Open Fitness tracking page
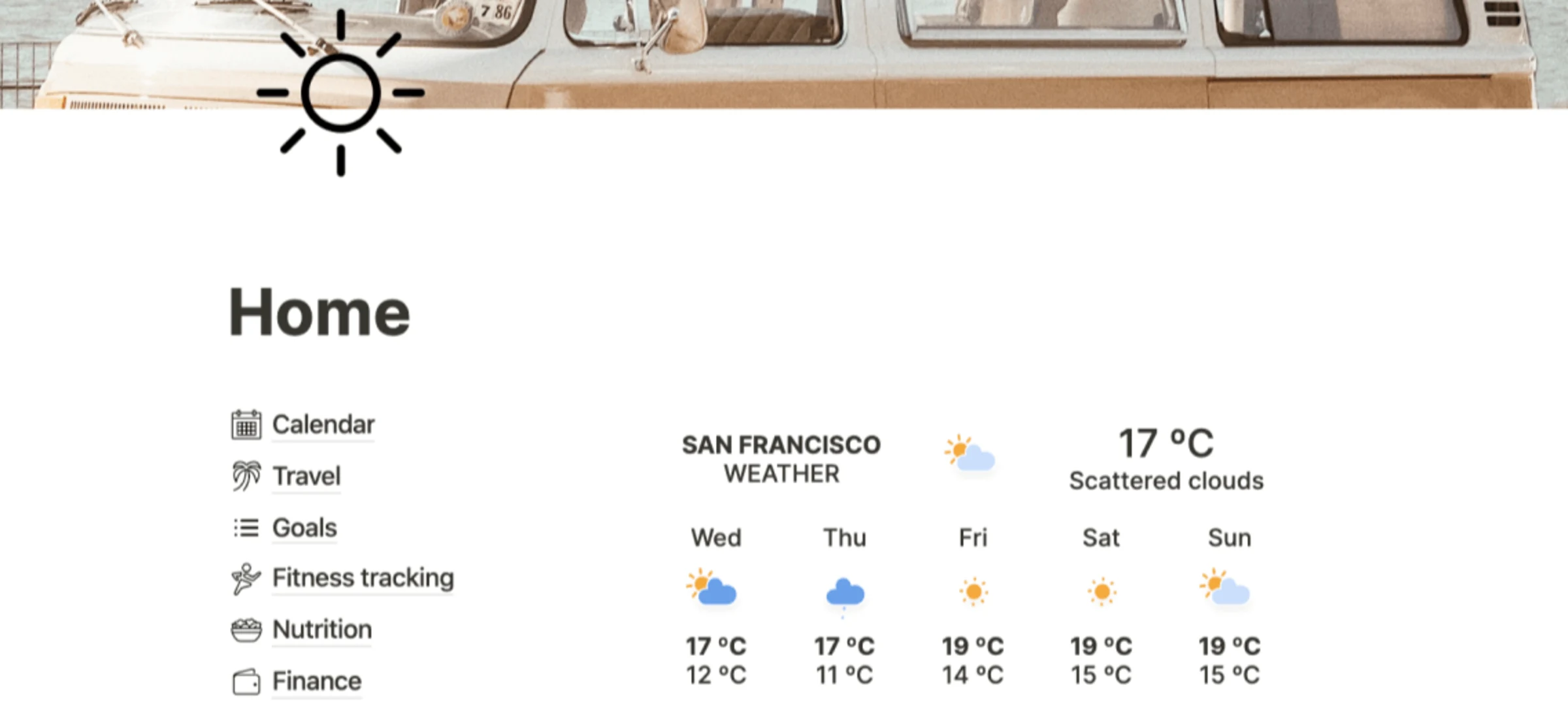This screenshot has width=1568, height=723. [x=363, y=578]
